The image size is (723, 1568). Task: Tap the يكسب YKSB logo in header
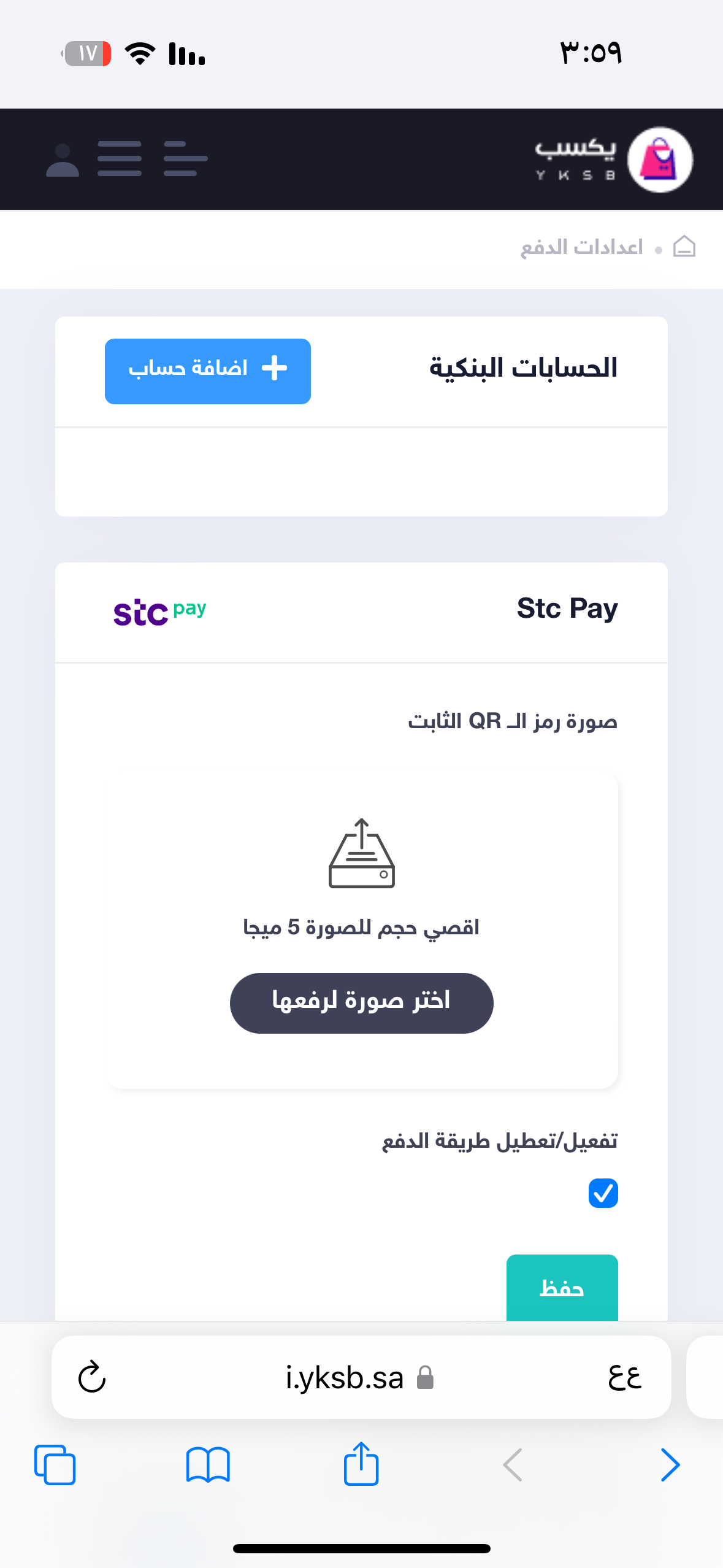(613, 159)
